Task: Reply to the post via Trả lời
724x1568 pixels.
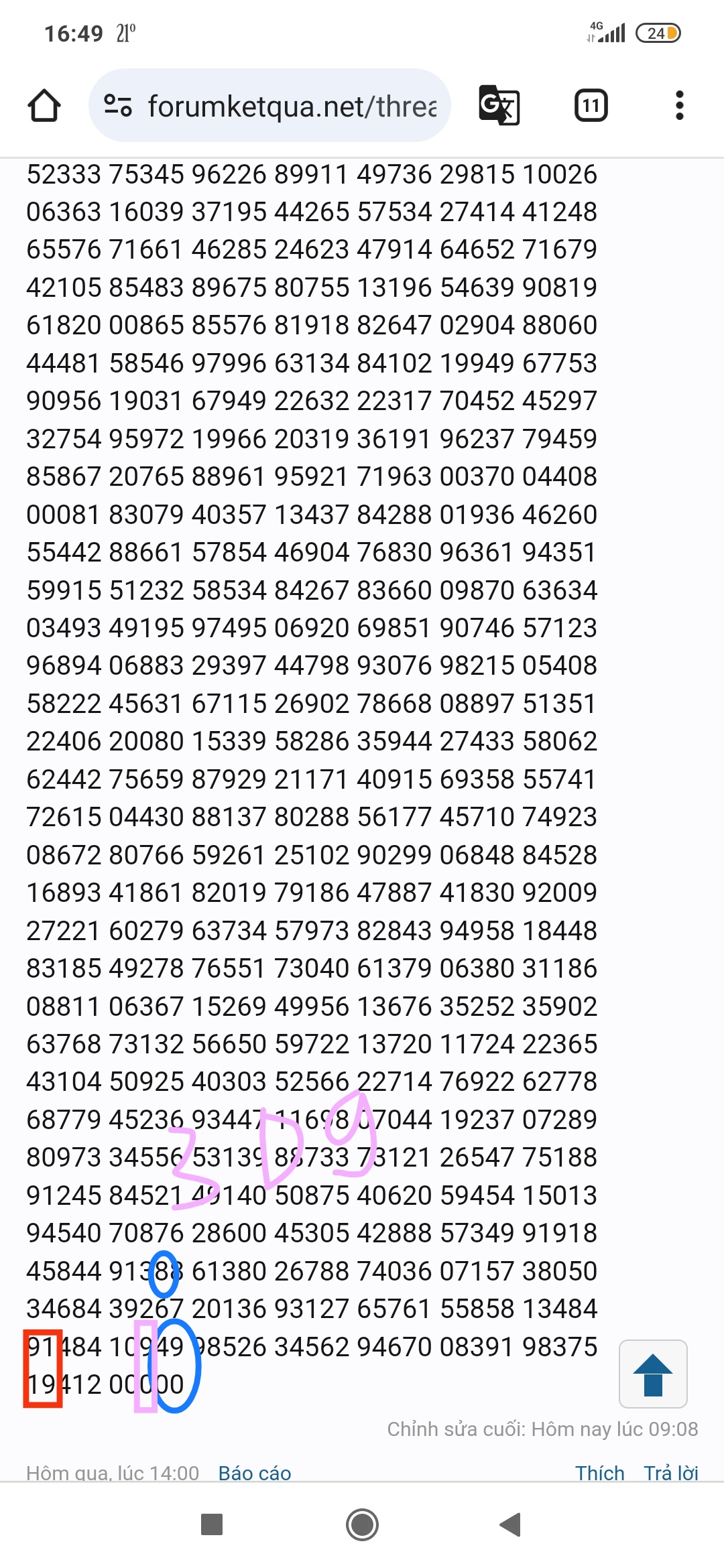Action: pos(671,1473)
